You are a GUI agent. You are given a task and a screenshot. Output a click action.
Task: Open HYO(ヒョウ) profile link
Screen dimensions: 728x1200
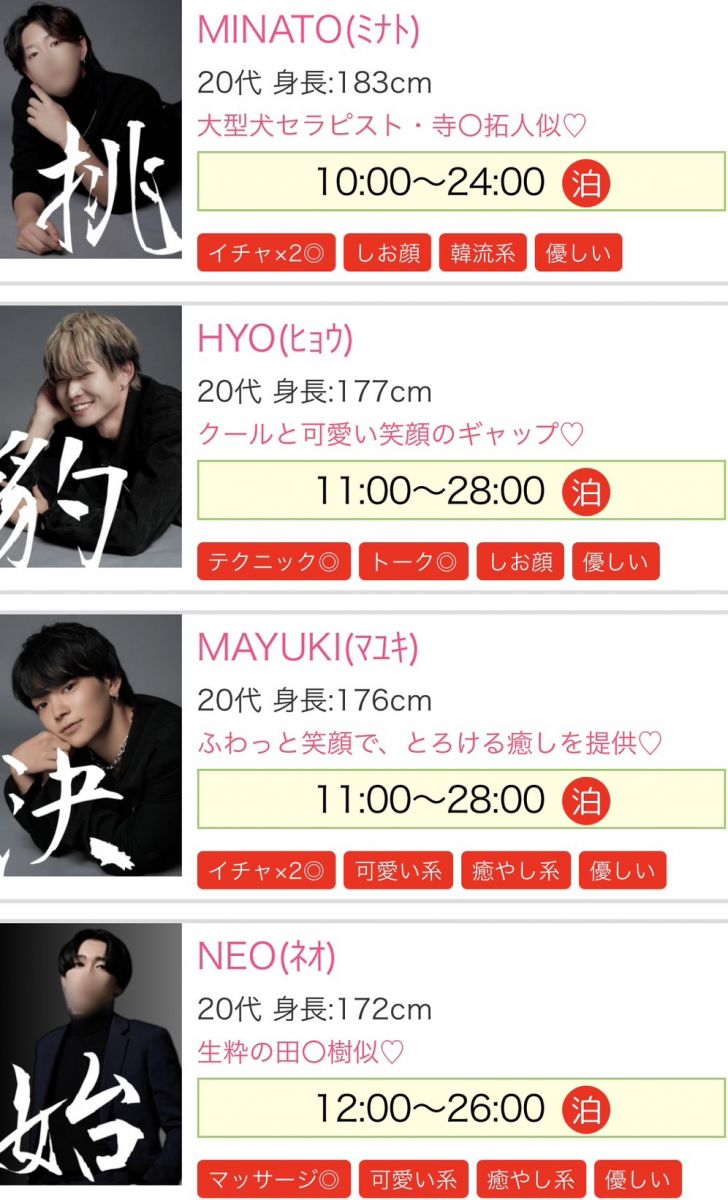coord(275,340)
